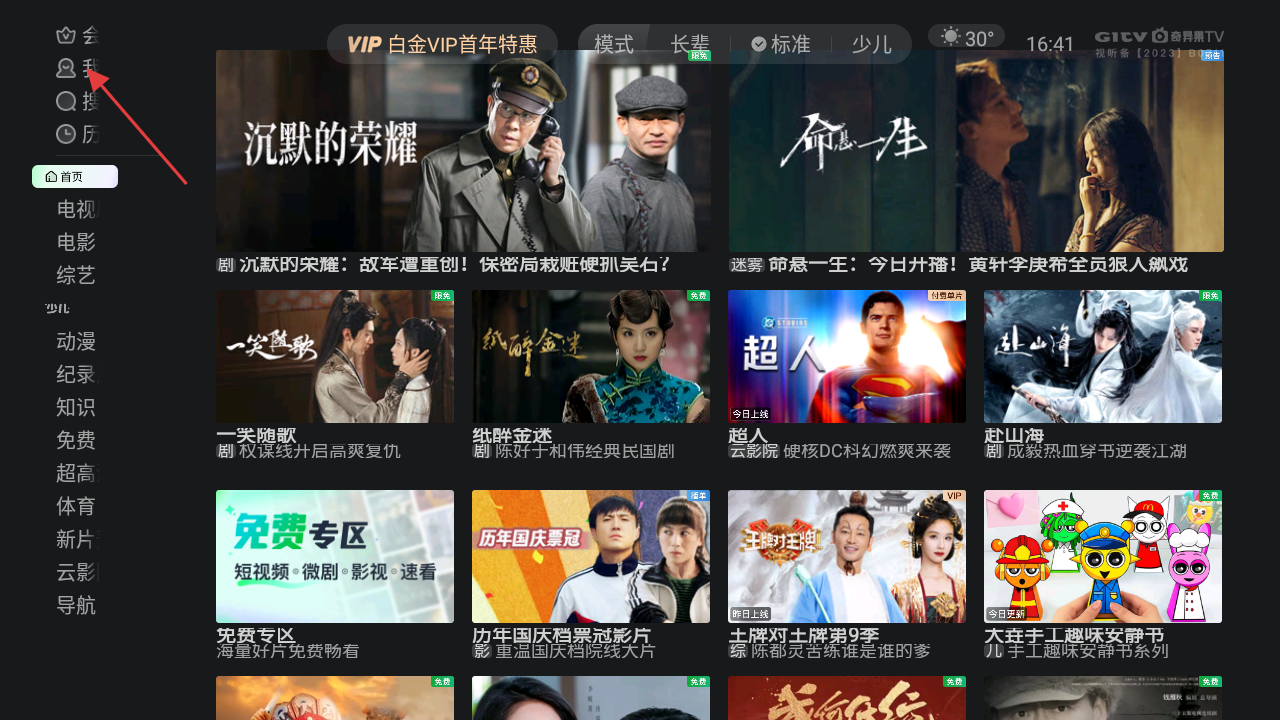Select 体育 in the sidebar
The height and width of the screenshot is (720, 1280).
point(76,506)
